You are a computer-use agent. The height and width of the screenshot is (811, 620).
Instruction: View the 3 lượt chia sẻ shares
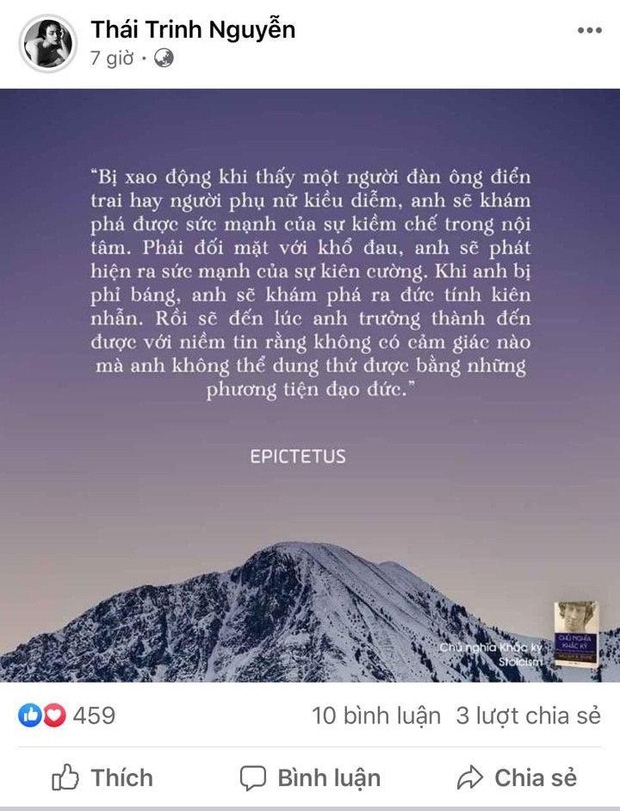pos(528,716)
